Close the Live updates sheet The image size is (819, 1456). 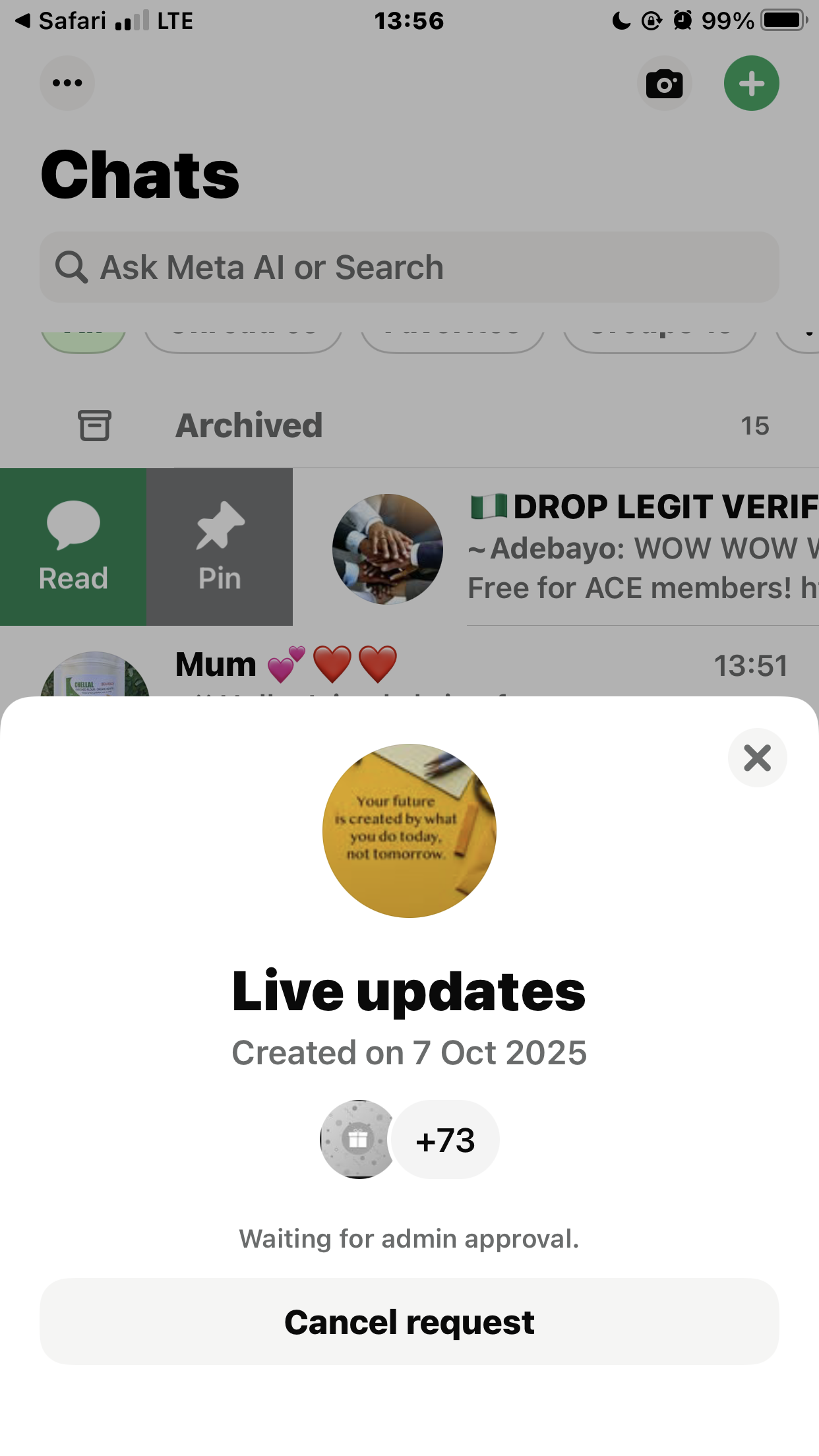[757, 758]
